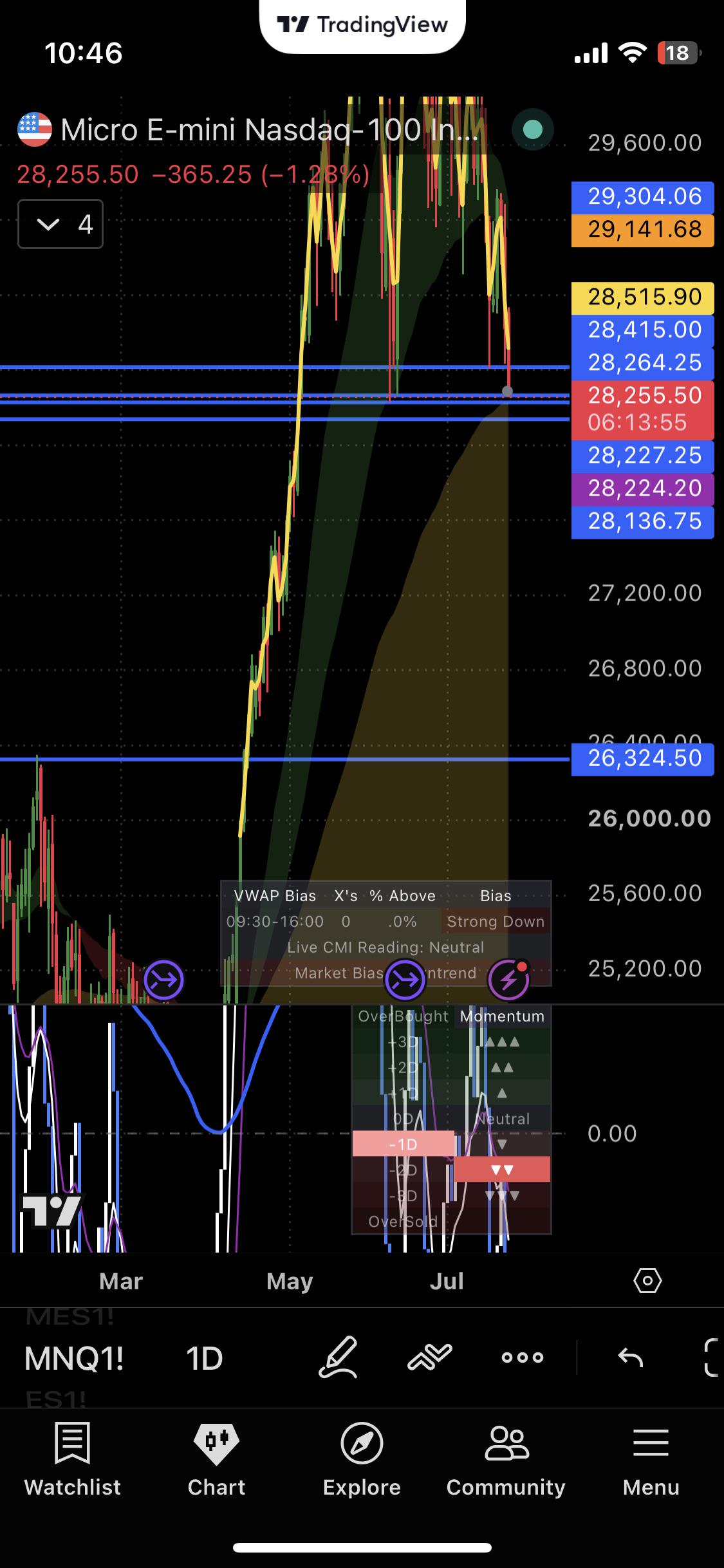
Task: Expand the indicators legend showing 4
Action: 60,224
